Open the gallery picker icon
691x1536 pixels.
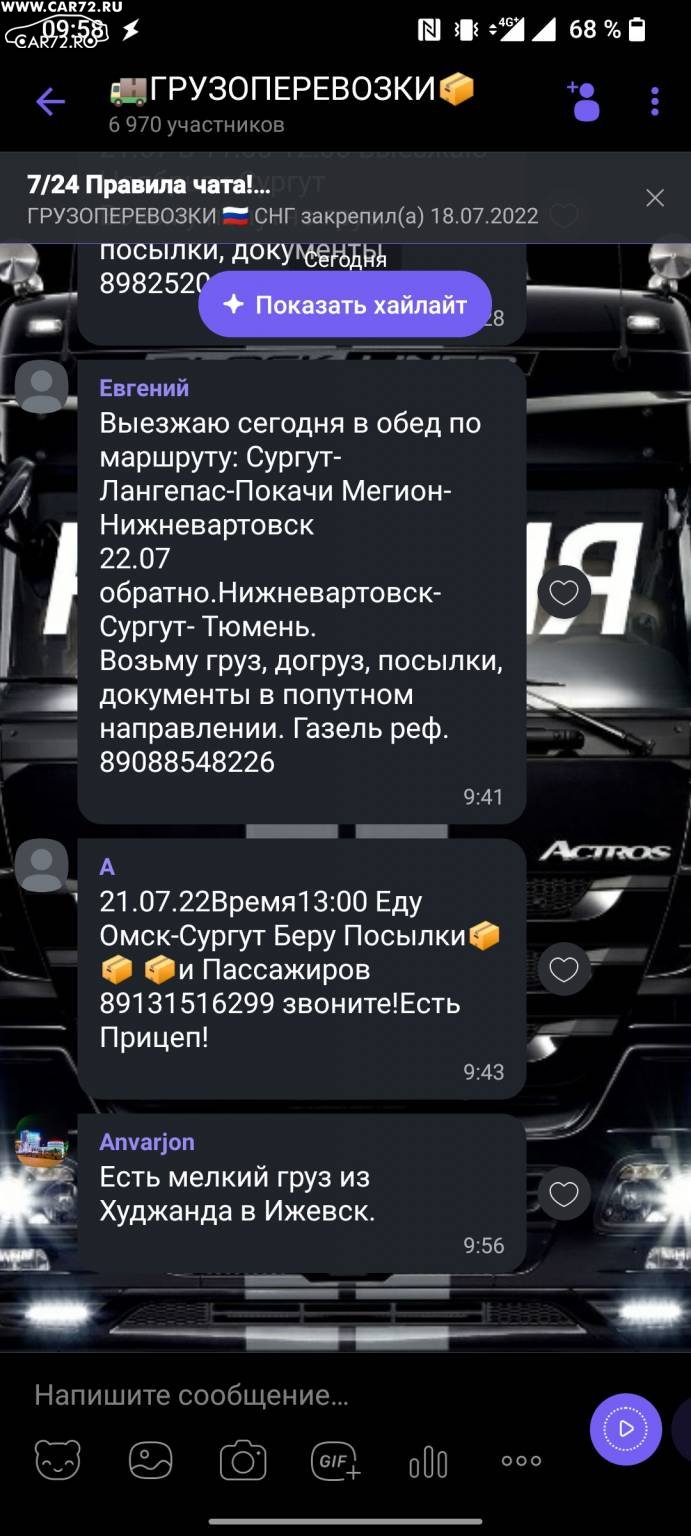pyautogui.click(x=151, y=1461)
